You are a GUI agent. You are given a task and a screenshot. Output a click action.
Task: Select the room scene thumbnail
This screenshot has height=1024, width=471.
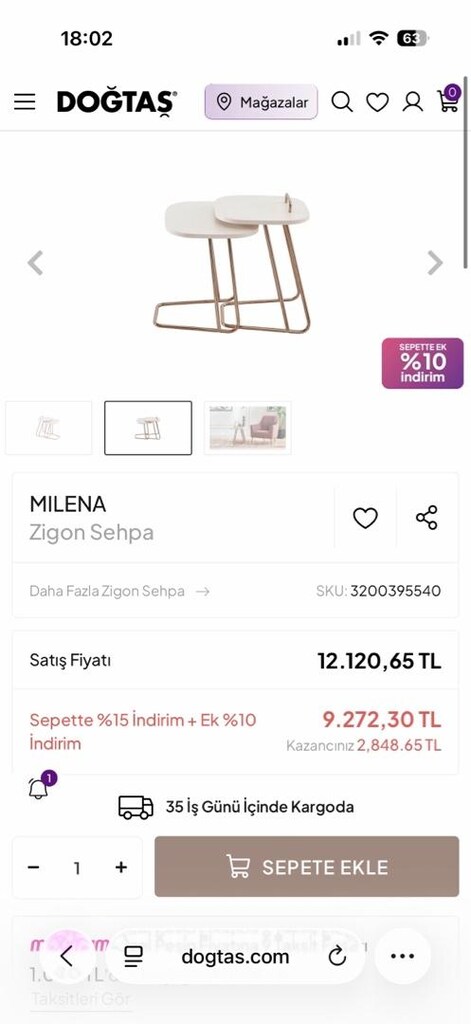coord(248,428)
